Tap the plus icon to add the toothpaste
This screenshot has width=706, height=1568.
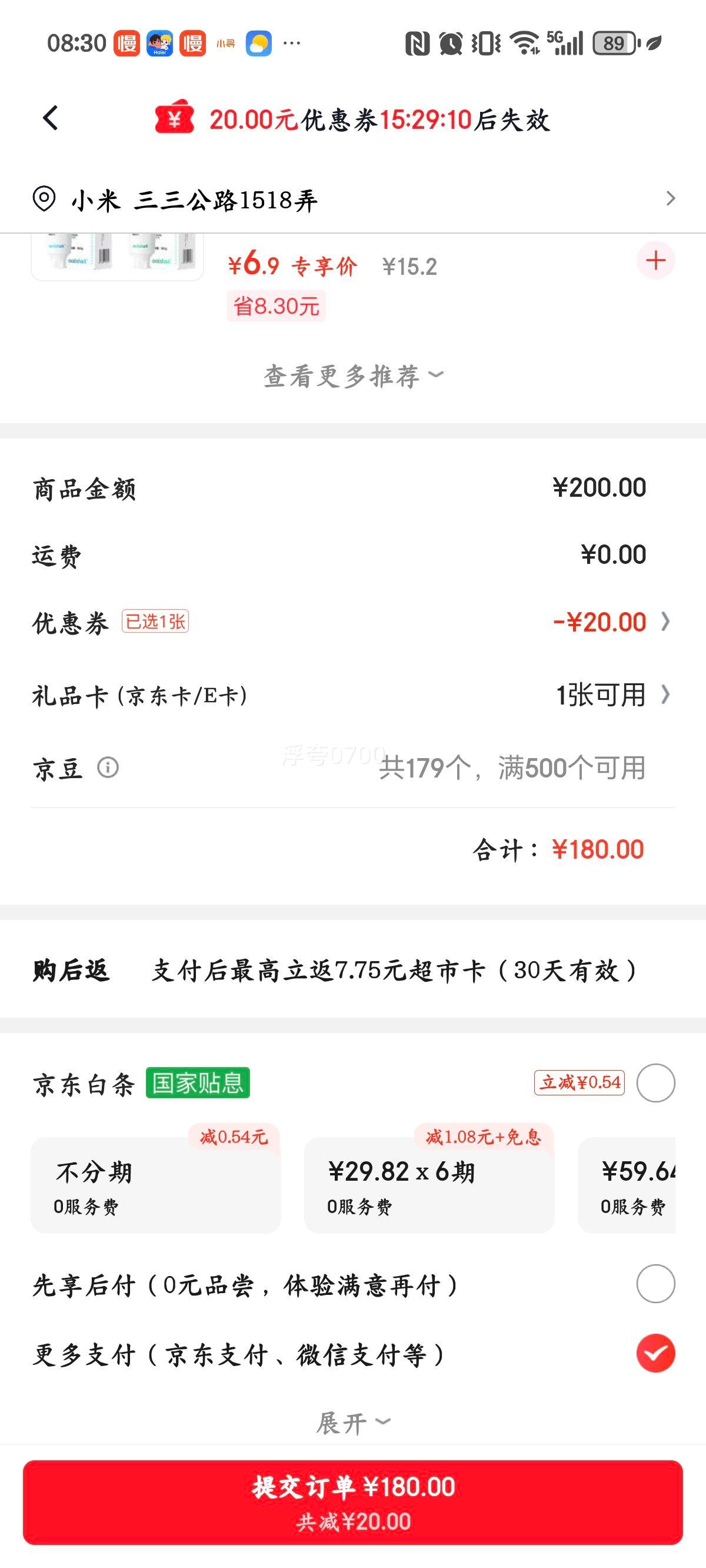point(655,261)
